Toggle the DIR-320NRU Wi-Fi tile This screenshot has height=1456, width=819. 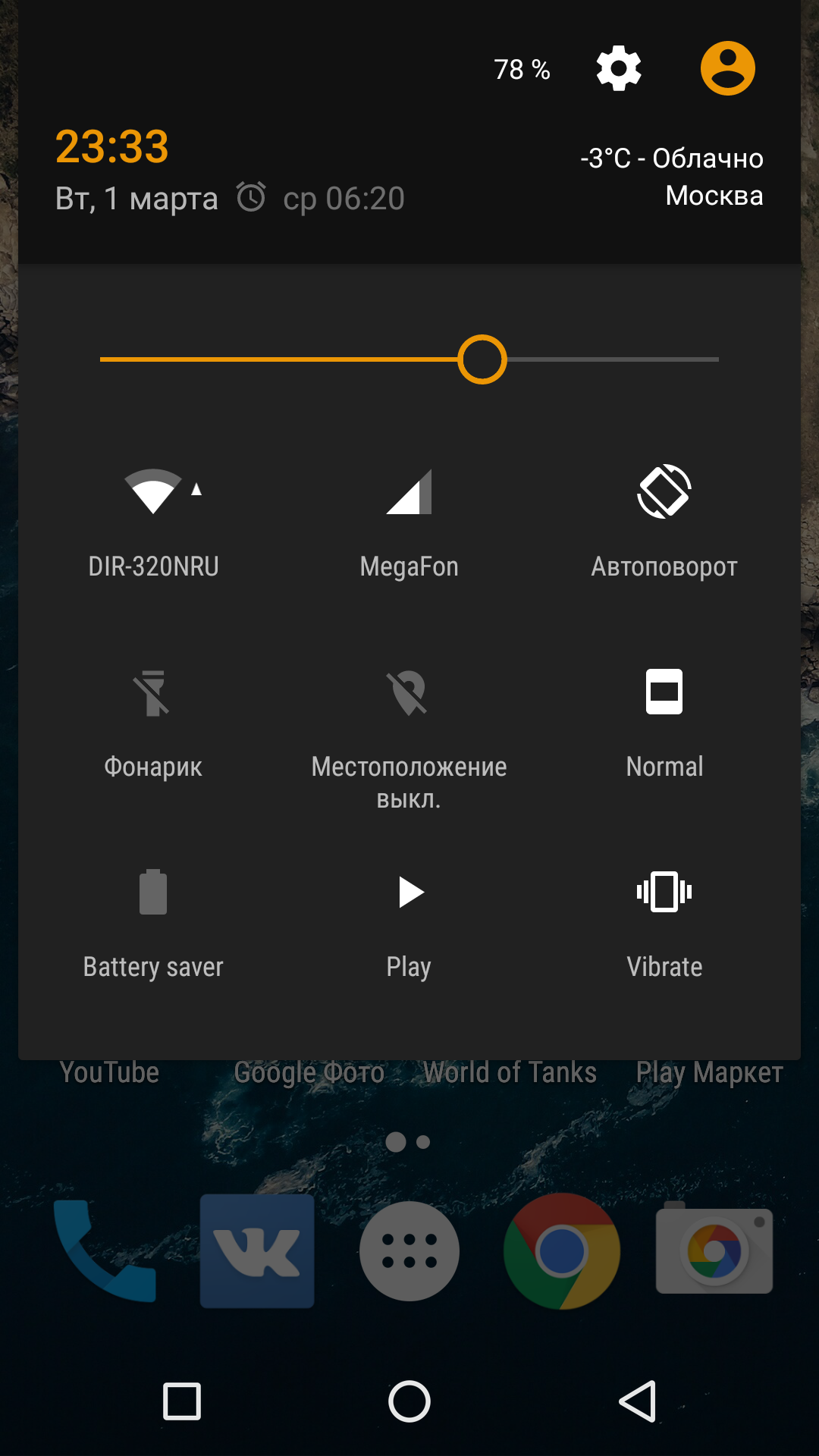pos(153,523)
